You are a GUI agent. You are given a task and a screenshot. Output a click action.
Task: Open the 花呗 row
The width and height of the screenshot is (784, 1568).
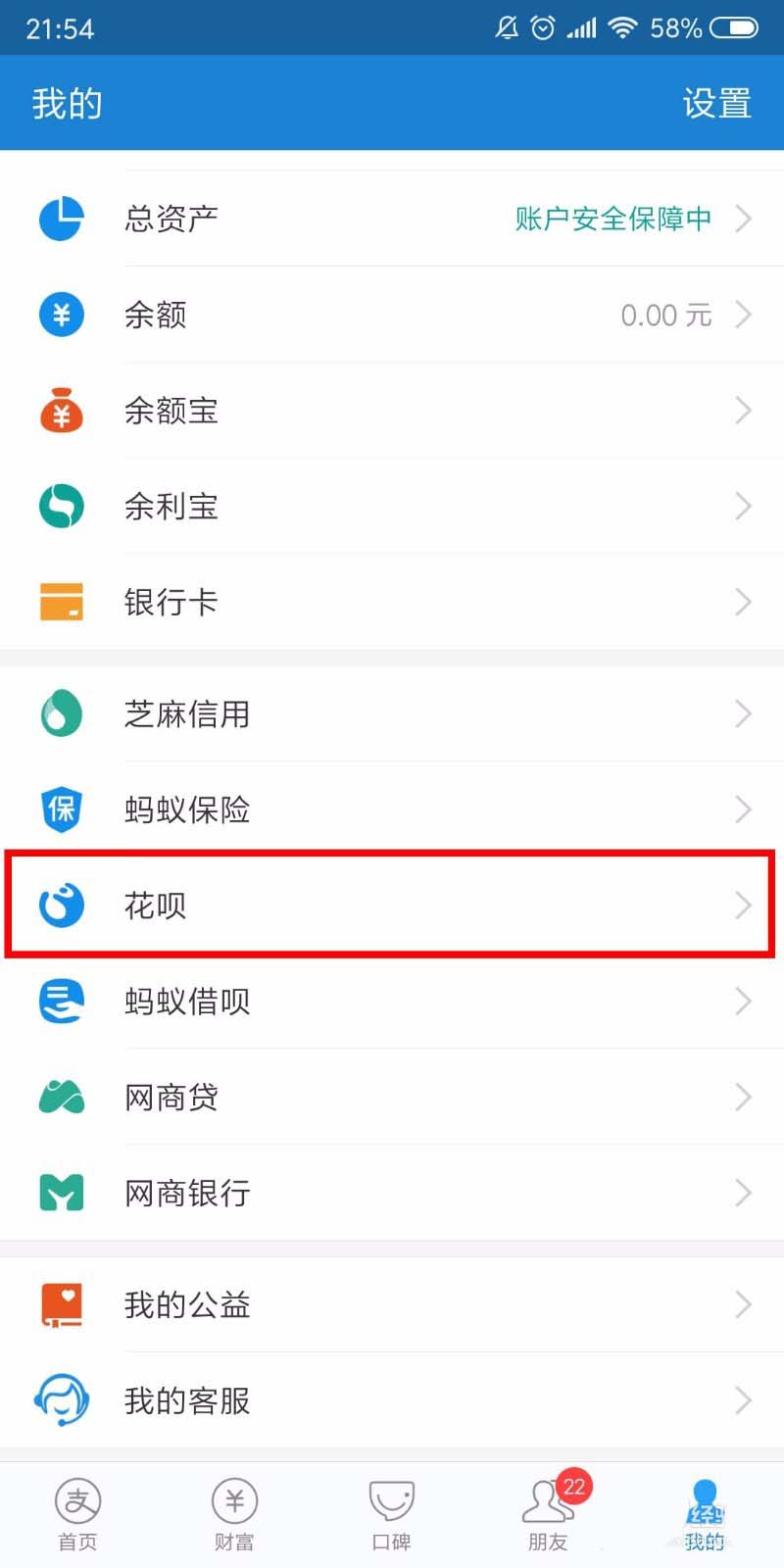(392, 905)
